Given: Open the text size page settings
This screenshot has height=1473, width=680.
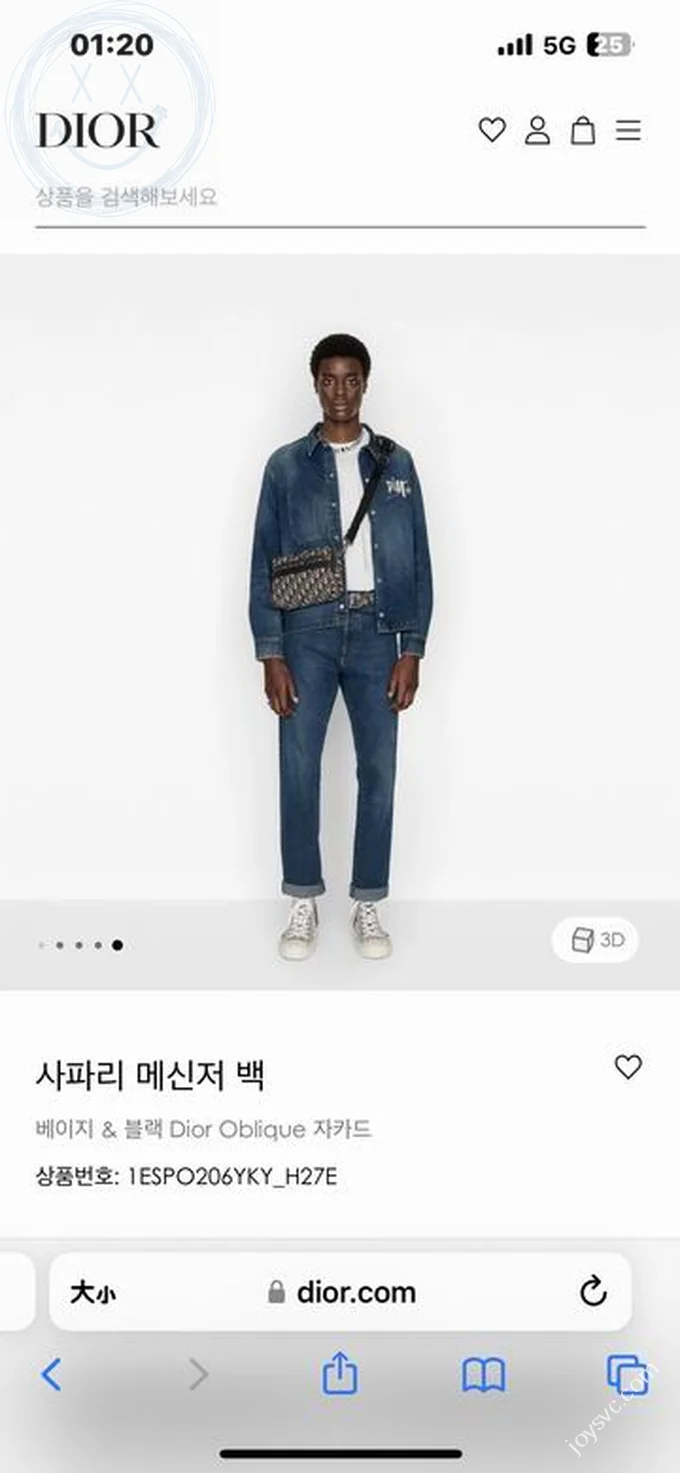Looking at the screenshot, I should tap(93, 1292).
